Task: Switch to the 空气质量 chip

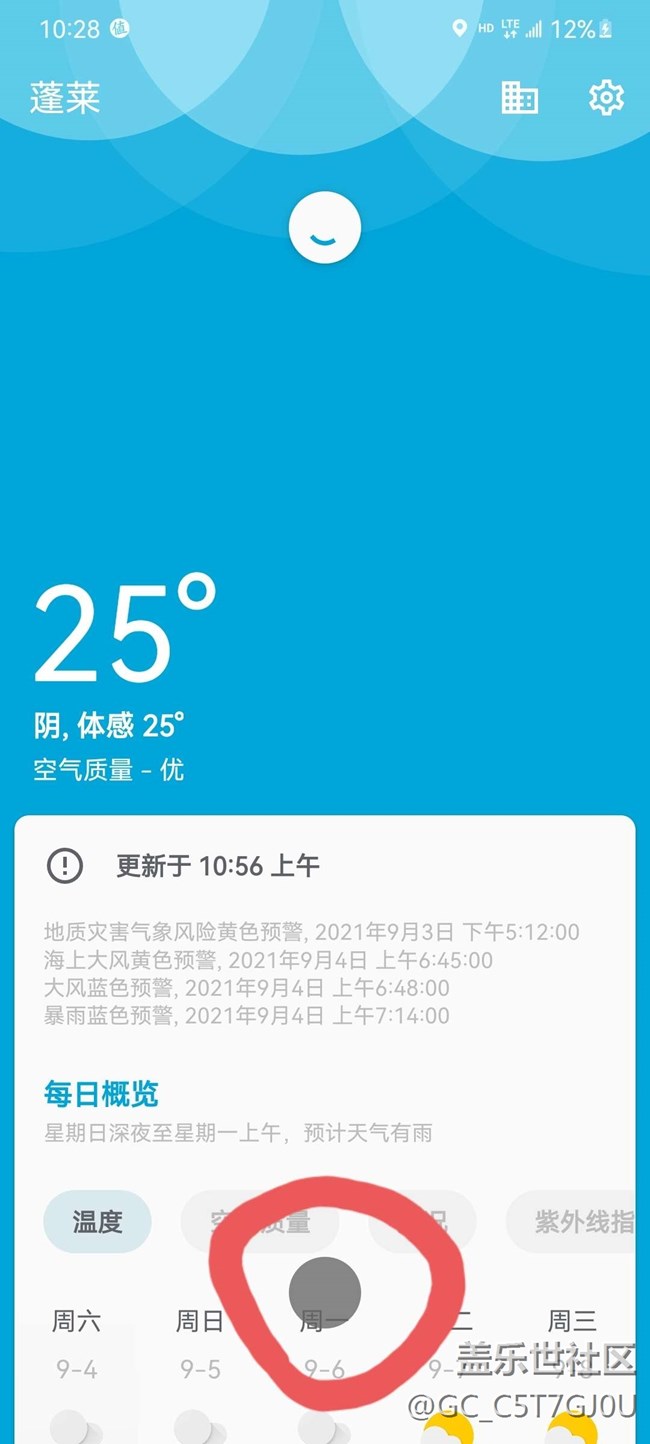Action: pyautogui.click(x=260, y=1221)
